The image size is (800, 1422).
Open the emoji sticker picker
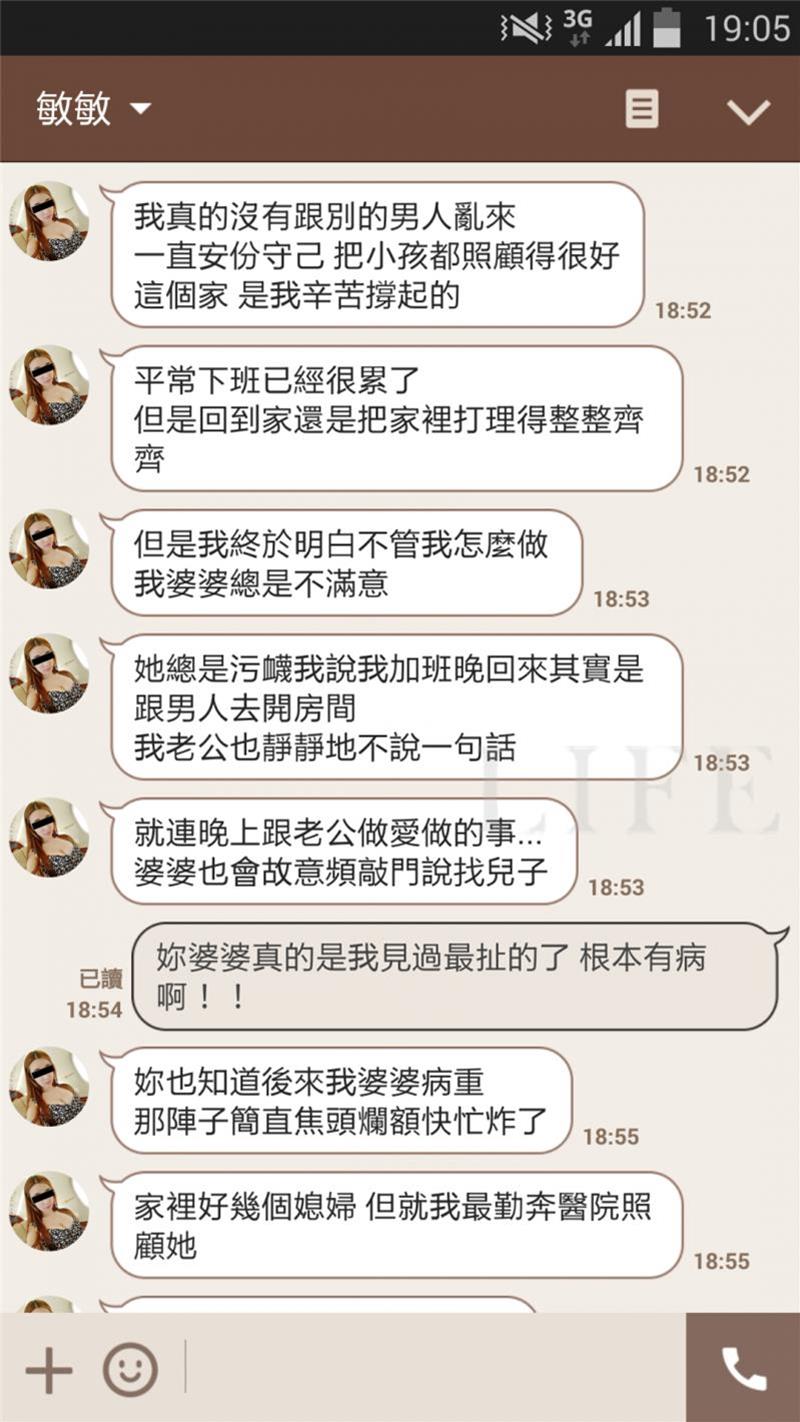point(130,1369)
